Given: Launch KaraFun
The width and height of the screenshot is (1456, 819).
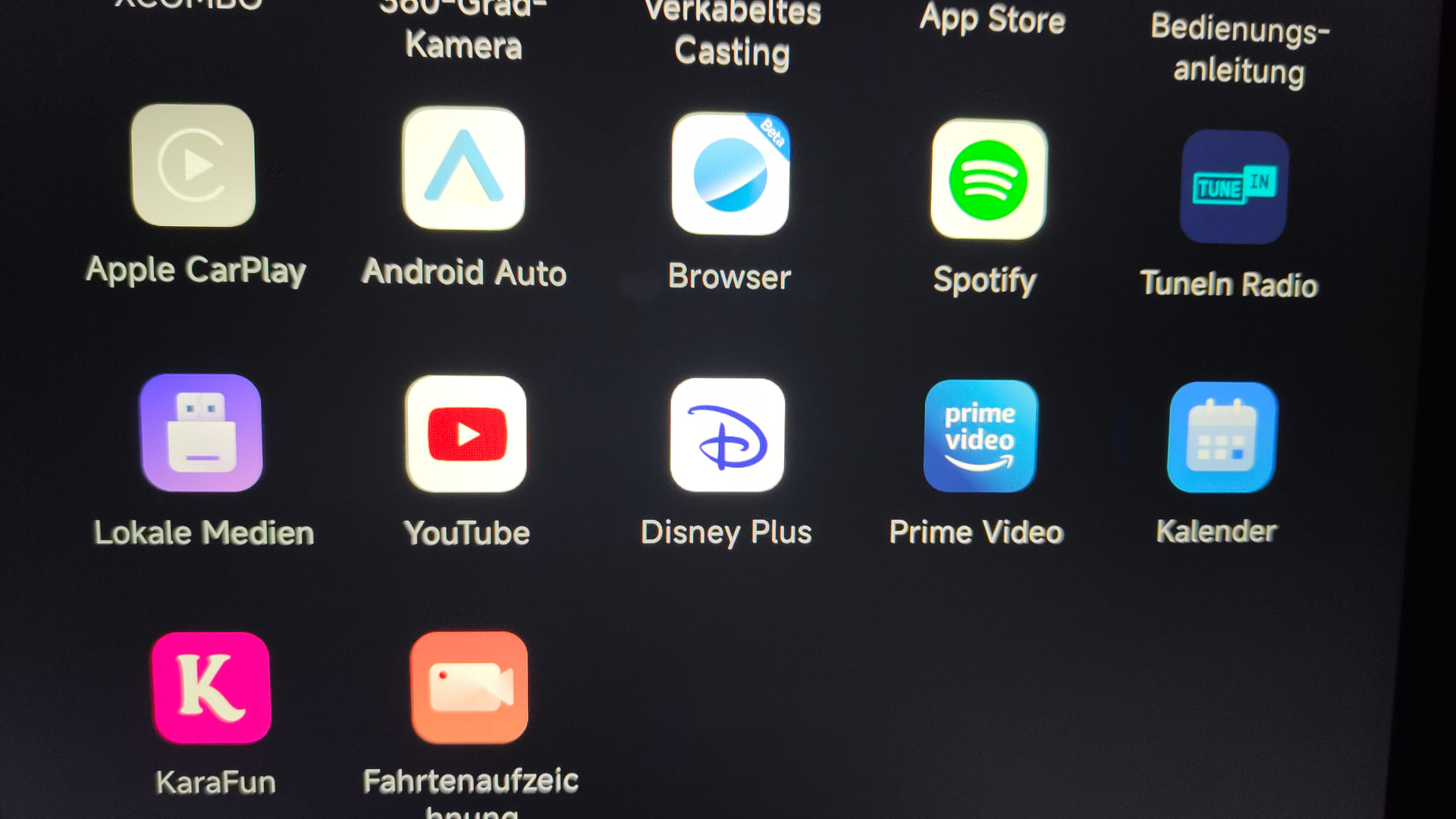Looking at the screenshot, I should pyautogui.click(x=211, y=688).
